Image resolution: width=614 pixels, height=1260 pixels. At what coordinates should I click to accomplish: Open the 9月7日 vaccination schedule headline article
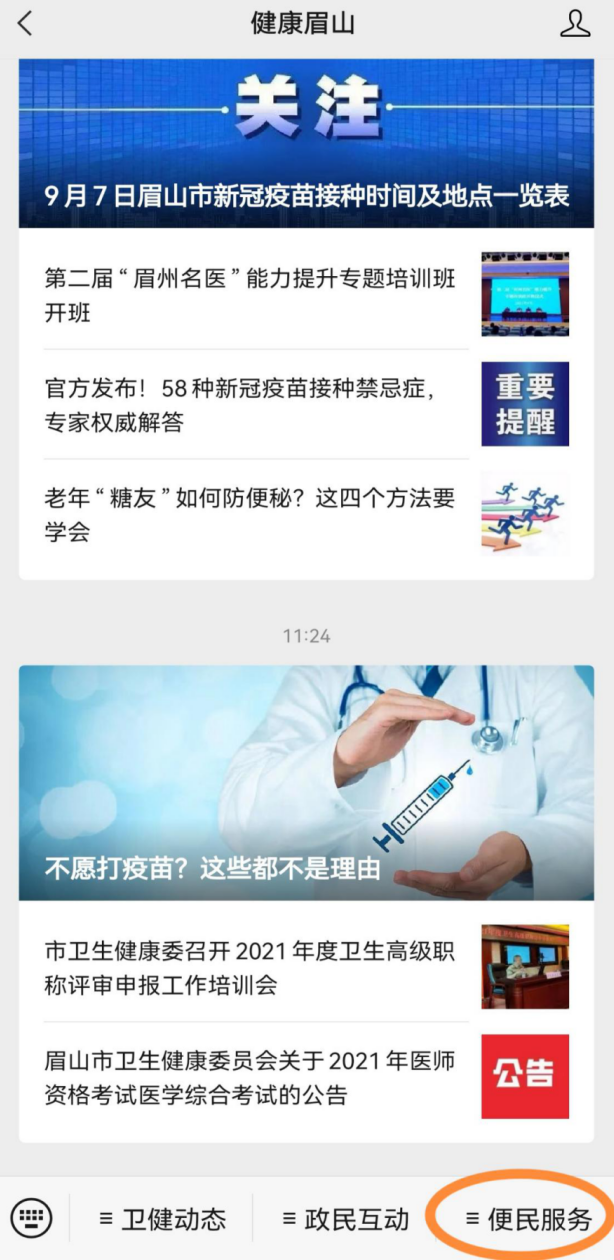point(306,143)
